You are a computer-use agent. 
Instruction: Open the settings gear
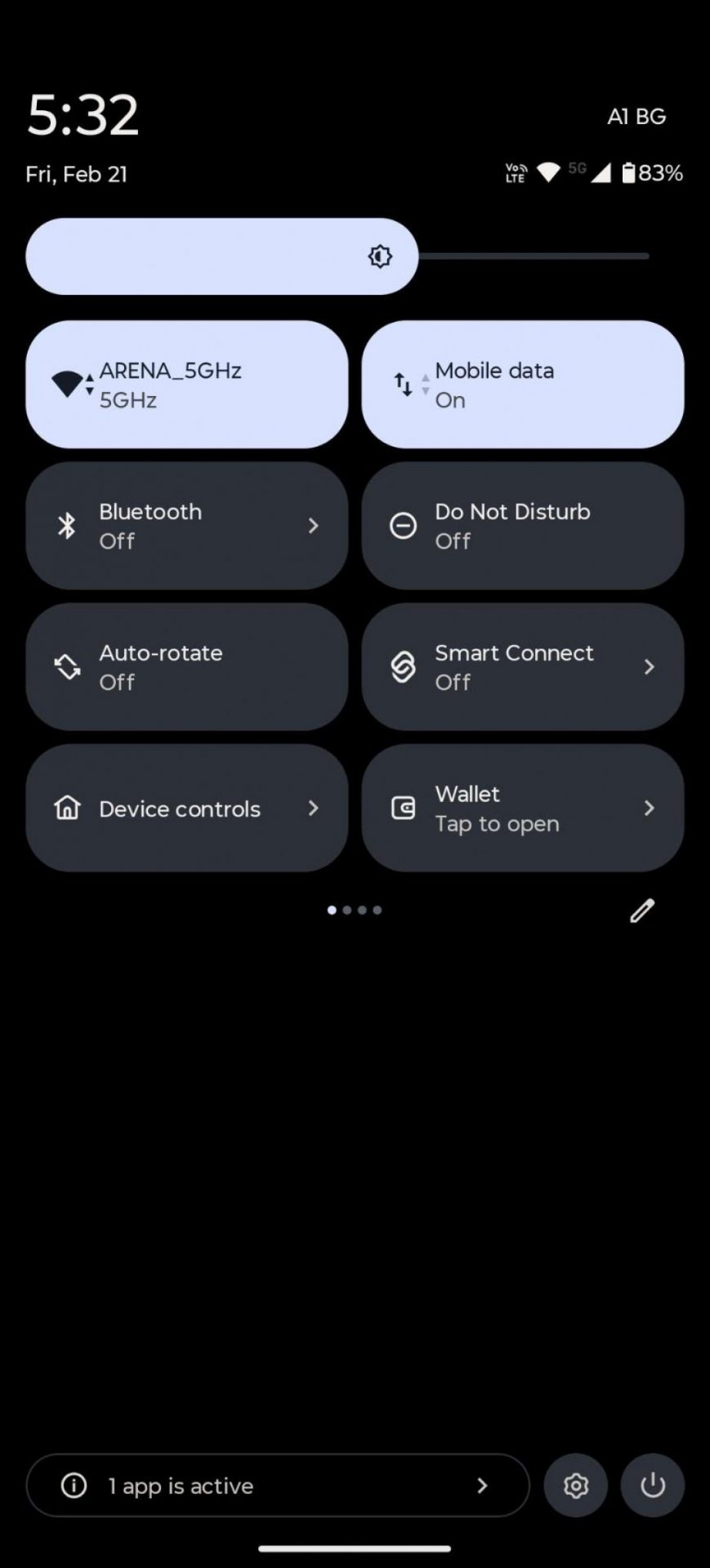576,1486
